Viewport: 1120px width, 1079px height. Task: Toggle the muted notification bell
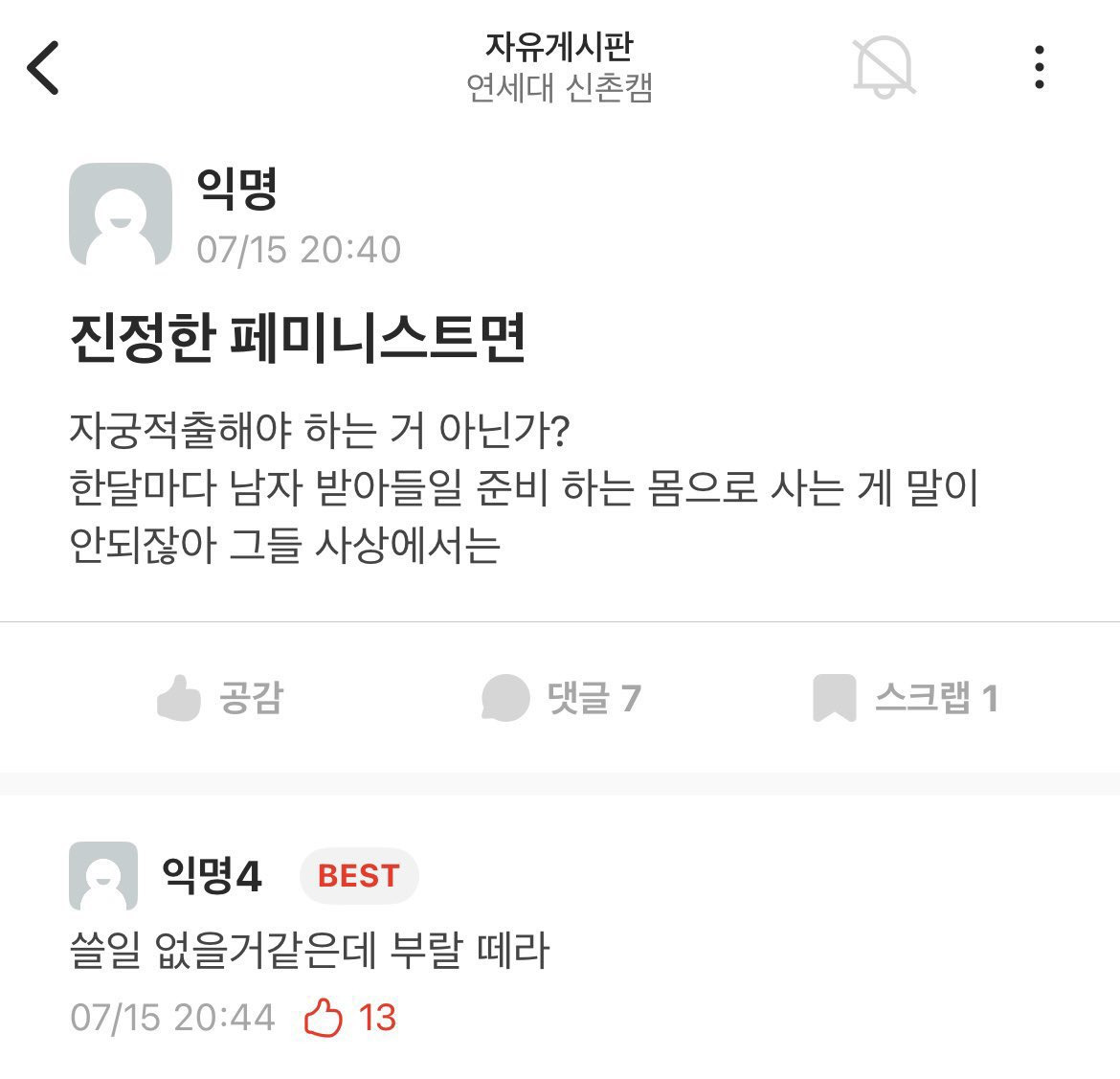(x=885, y=67)
